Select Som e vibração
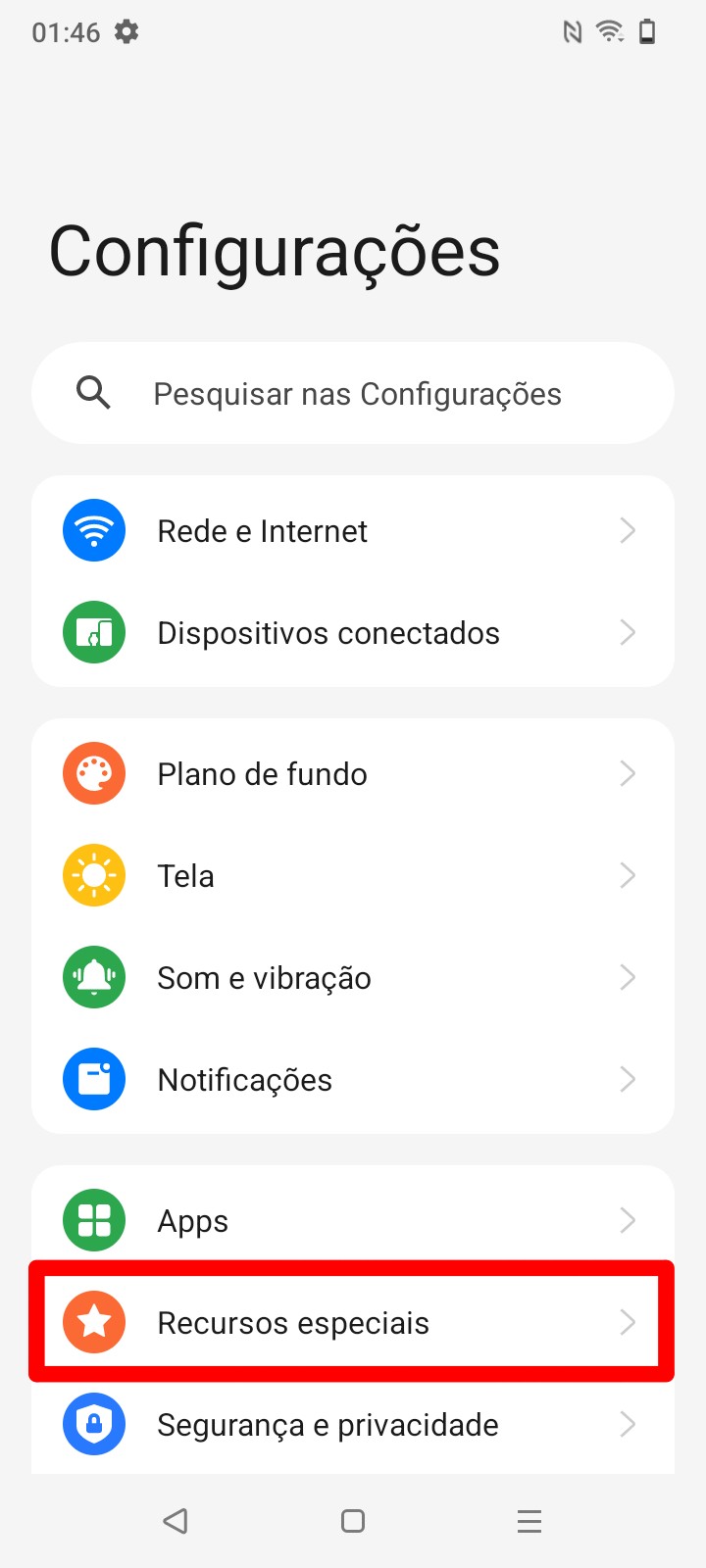 (353, 978)
